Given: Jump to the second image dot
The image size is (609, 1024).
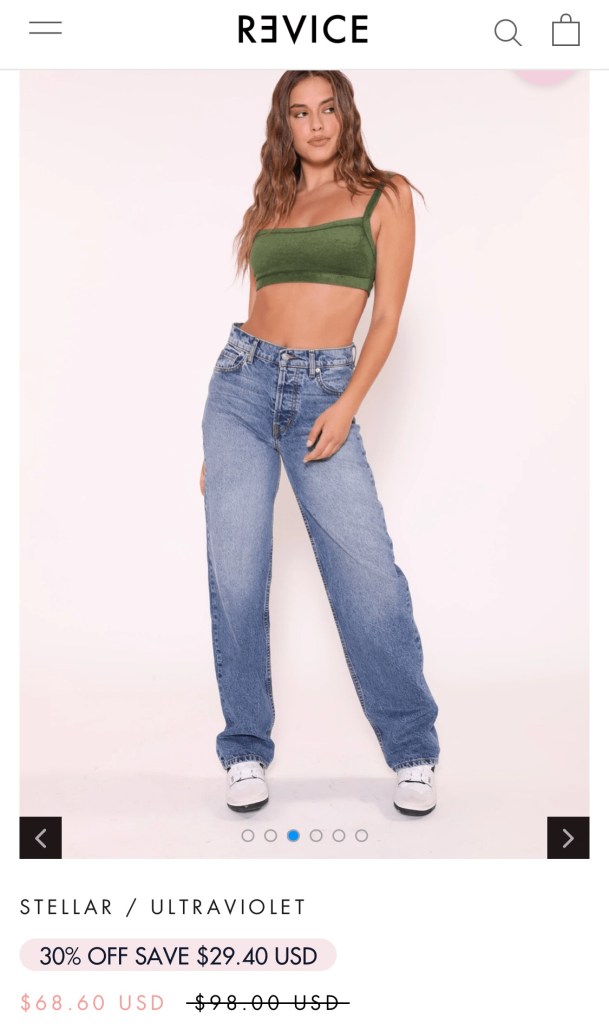Looking at the screenshot, I should tap(270, 835).
